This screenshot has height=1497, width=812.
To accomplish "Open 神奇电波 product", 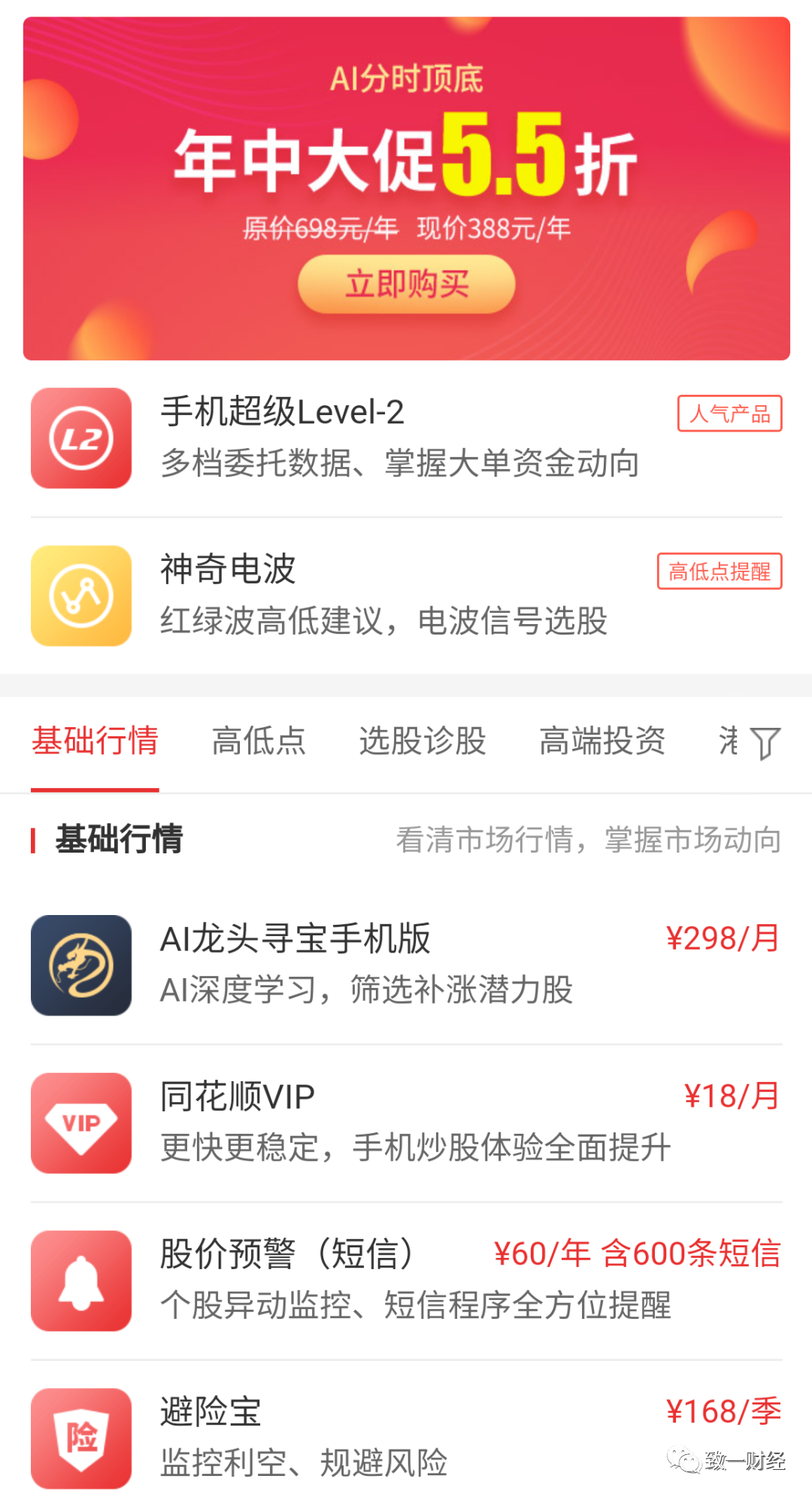I will point(406,595).
